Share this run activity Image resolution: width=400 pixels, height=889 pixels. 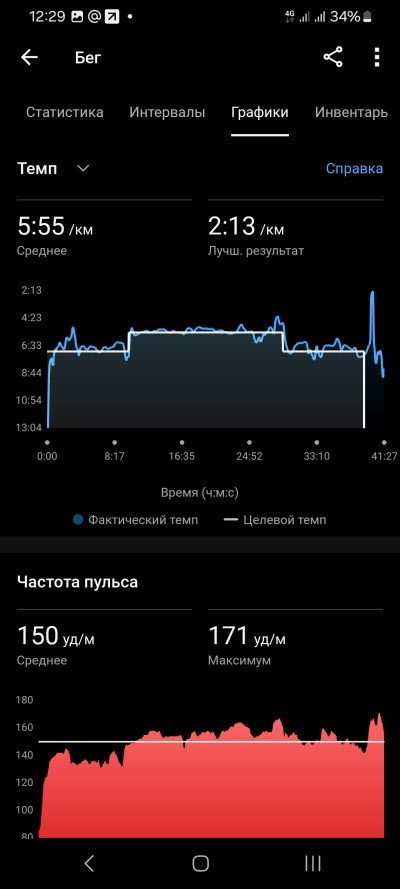(333, 57)
